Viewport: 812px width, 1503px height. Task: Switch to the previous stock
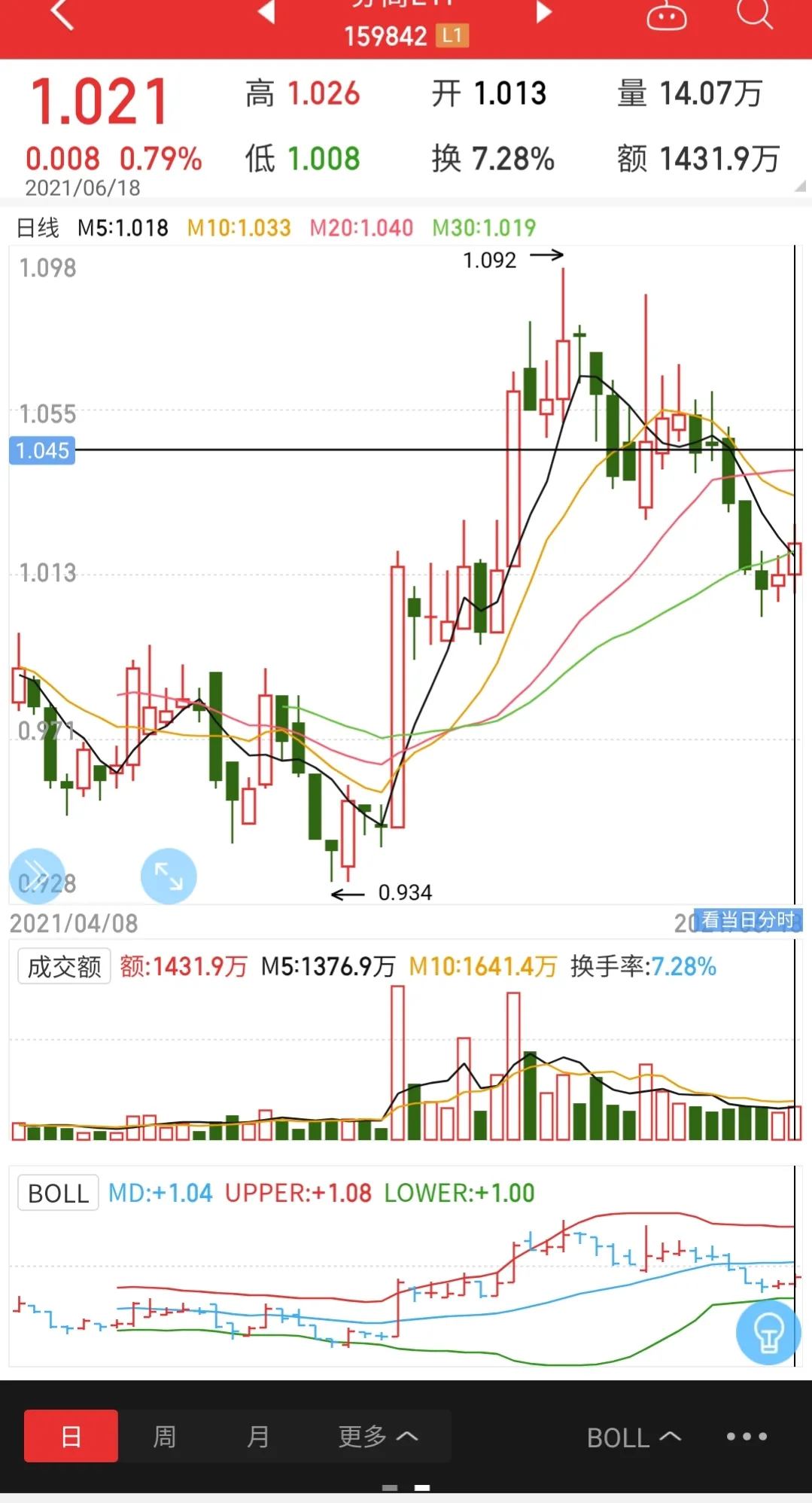tap(266, 11)
